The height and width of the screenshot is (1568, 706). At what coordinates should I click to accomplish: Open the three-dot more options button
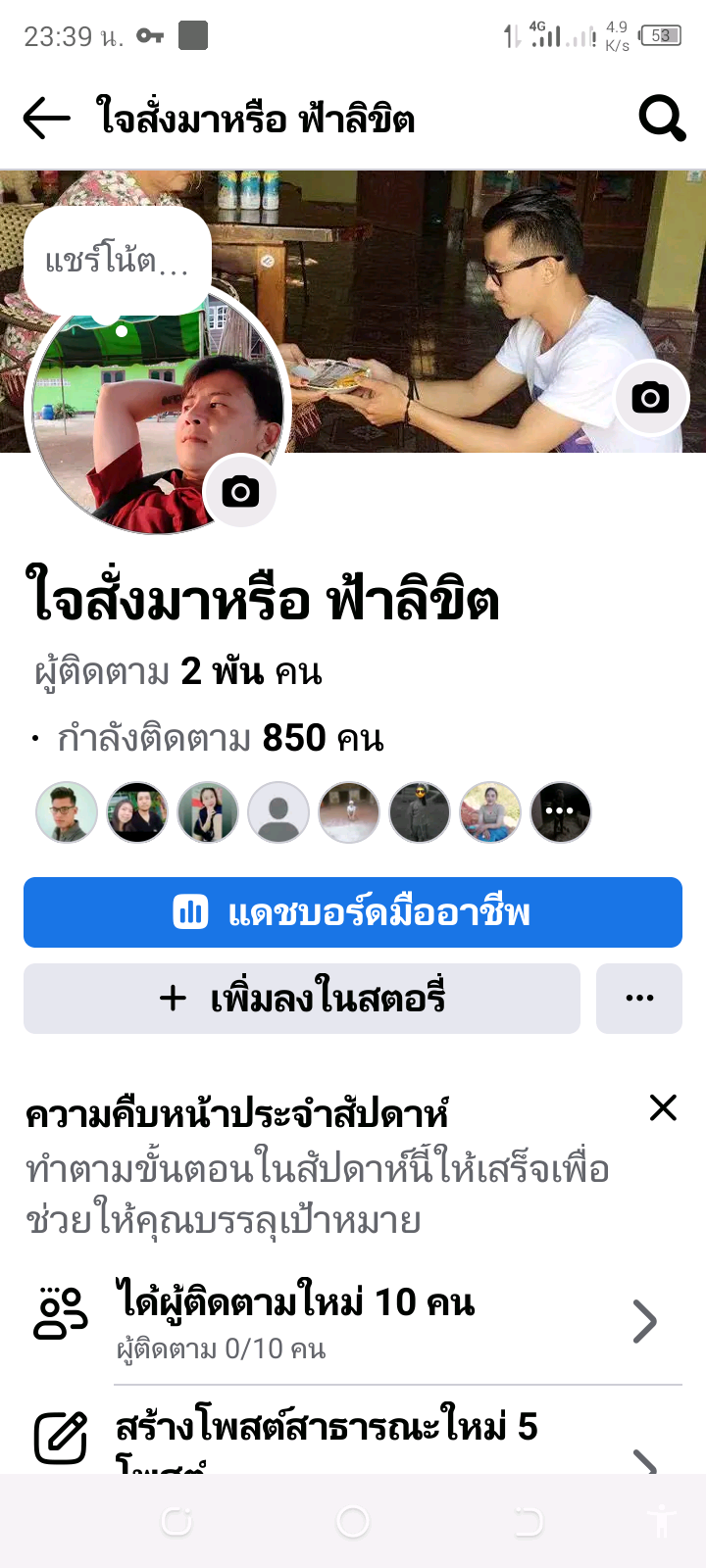(x=639, y=999)
